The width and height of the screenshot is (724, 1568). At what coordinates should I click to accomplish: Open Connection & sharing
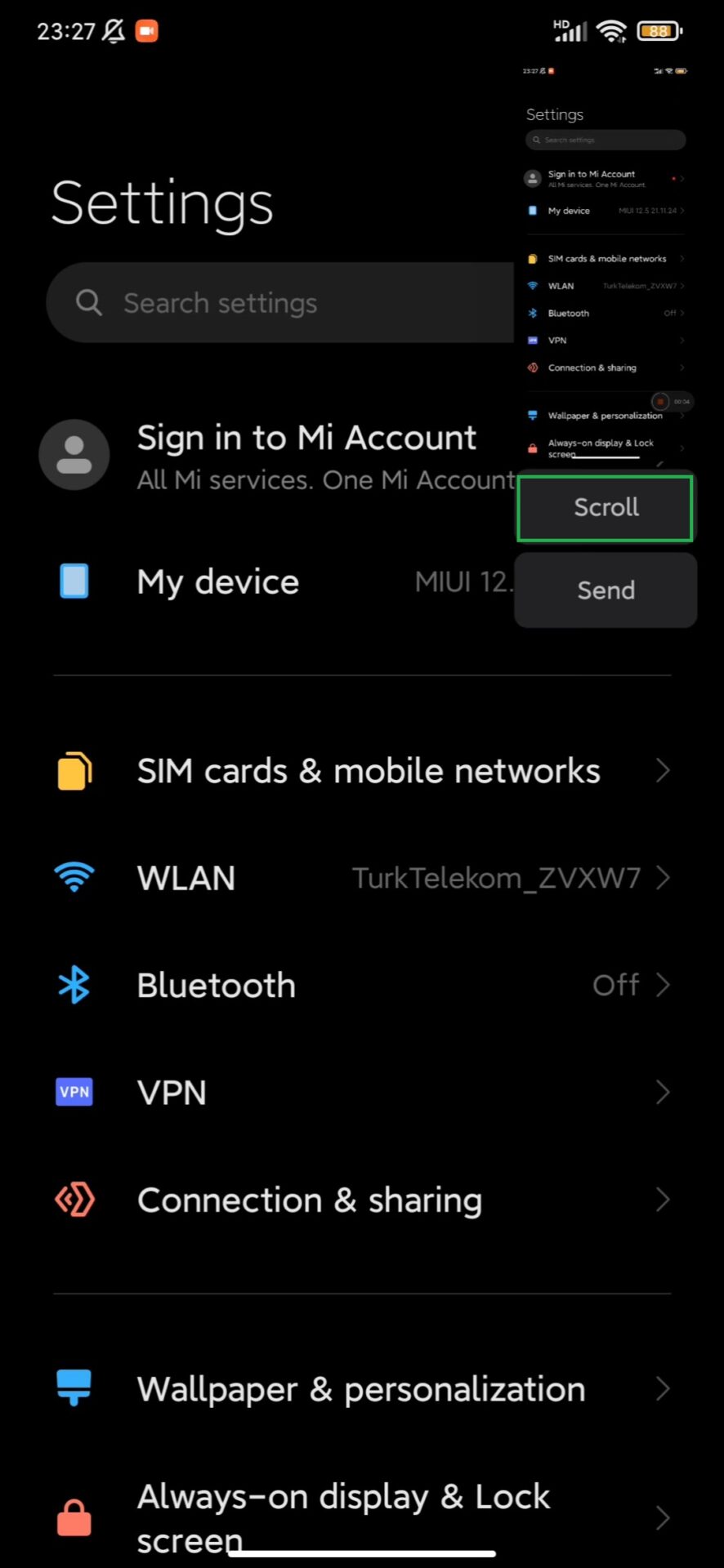[362, 1200]
